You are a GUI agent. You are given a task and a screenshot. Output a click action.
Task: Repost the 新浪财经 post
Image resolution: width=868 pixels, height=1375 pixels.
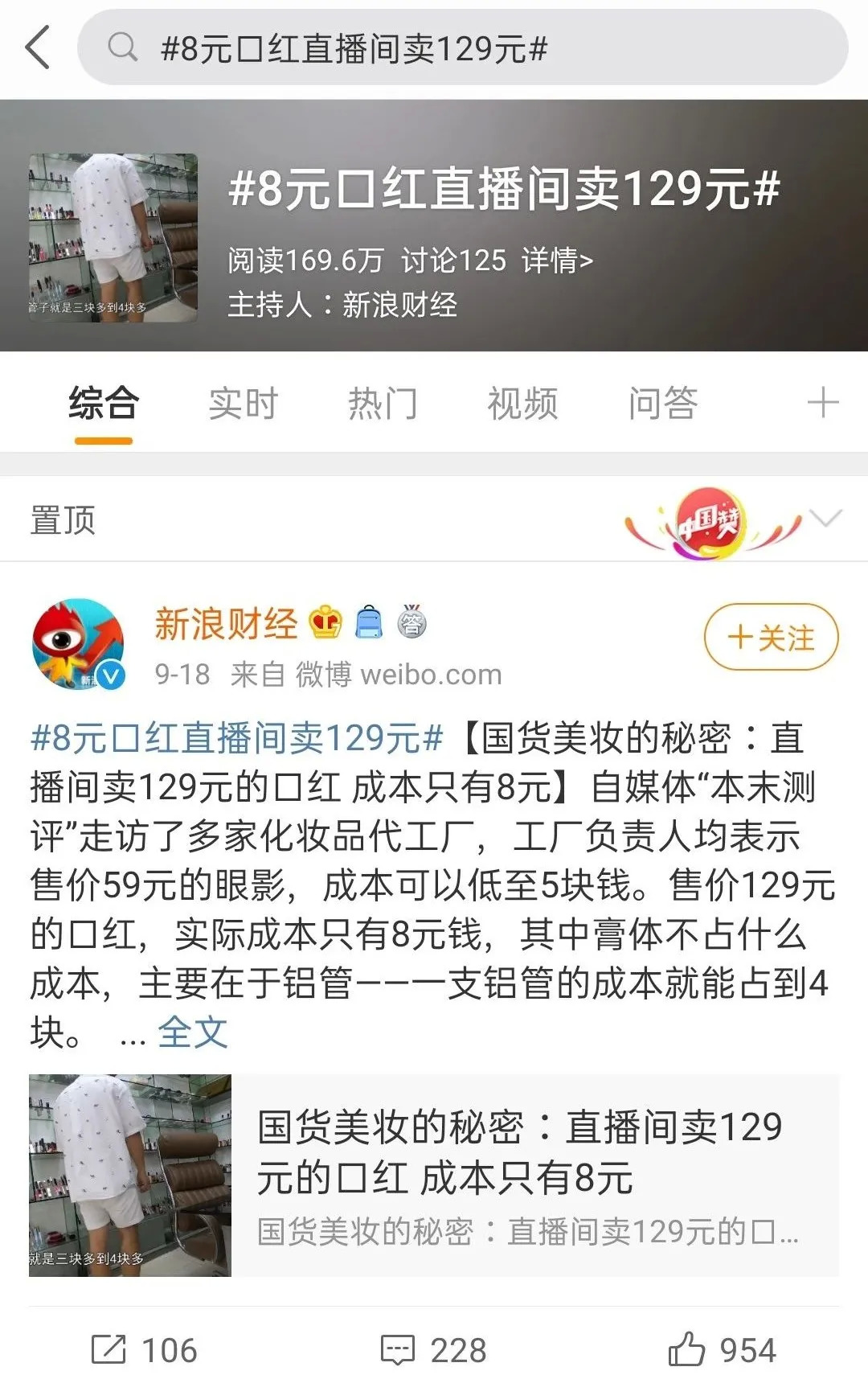[144, 1350]
